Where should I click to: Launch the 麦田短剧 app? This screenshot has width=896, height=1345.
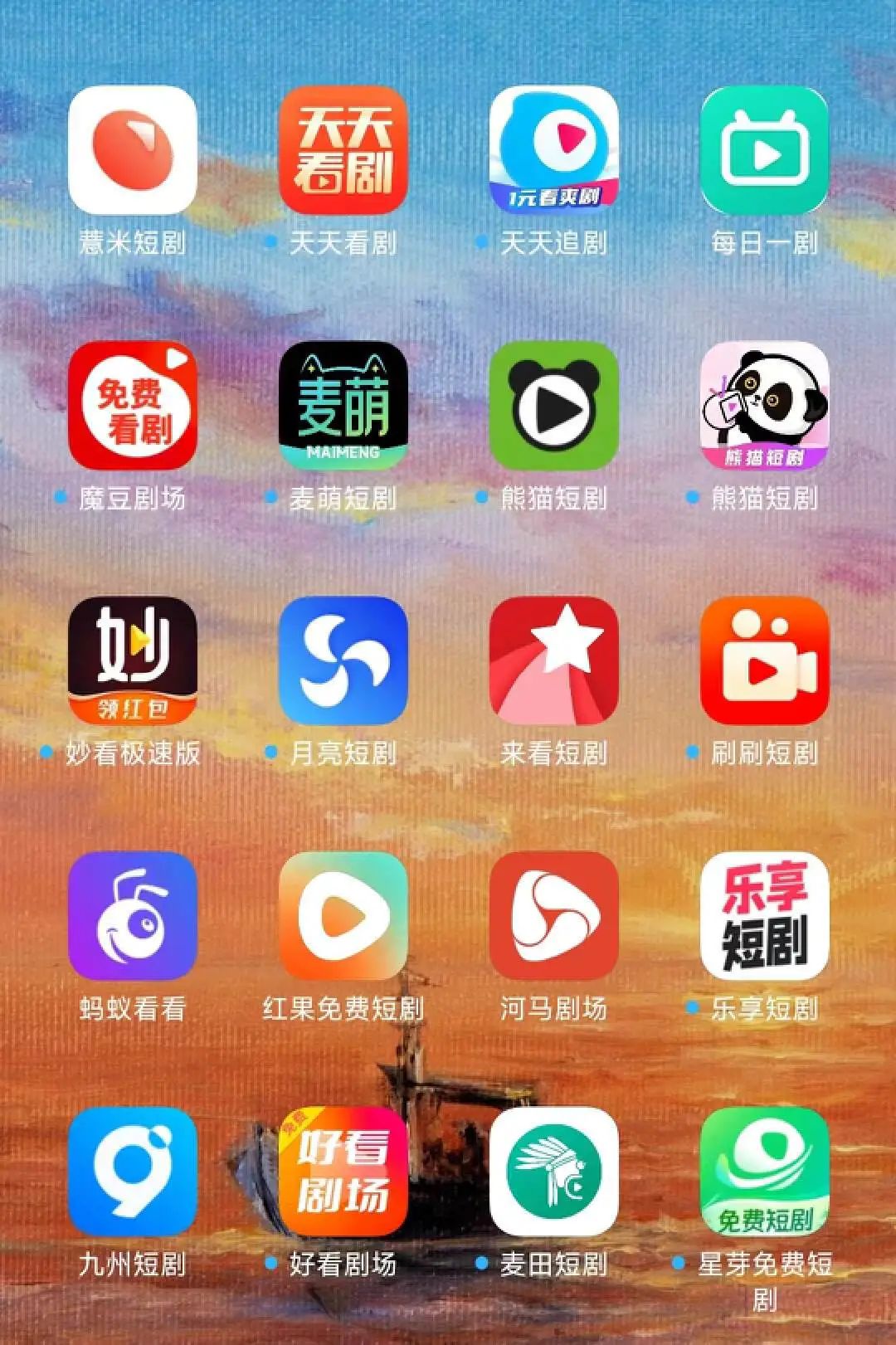point(554,1171)
